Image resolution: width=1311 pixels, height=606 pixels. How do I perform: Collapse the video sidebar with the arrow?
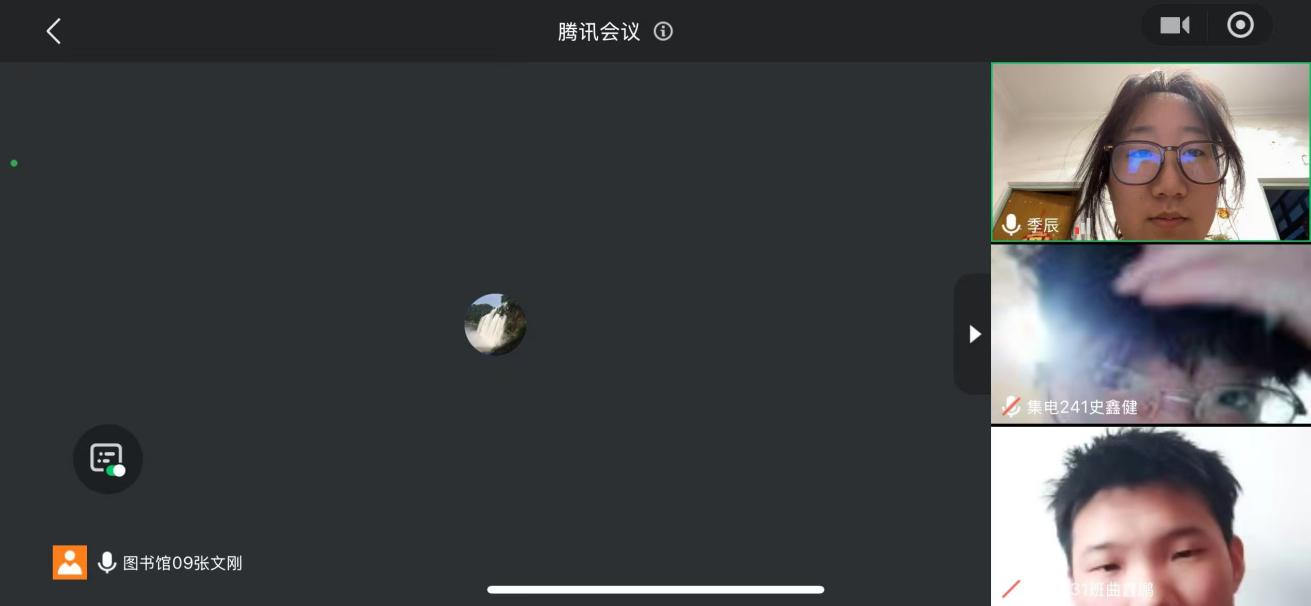[974, 334]
